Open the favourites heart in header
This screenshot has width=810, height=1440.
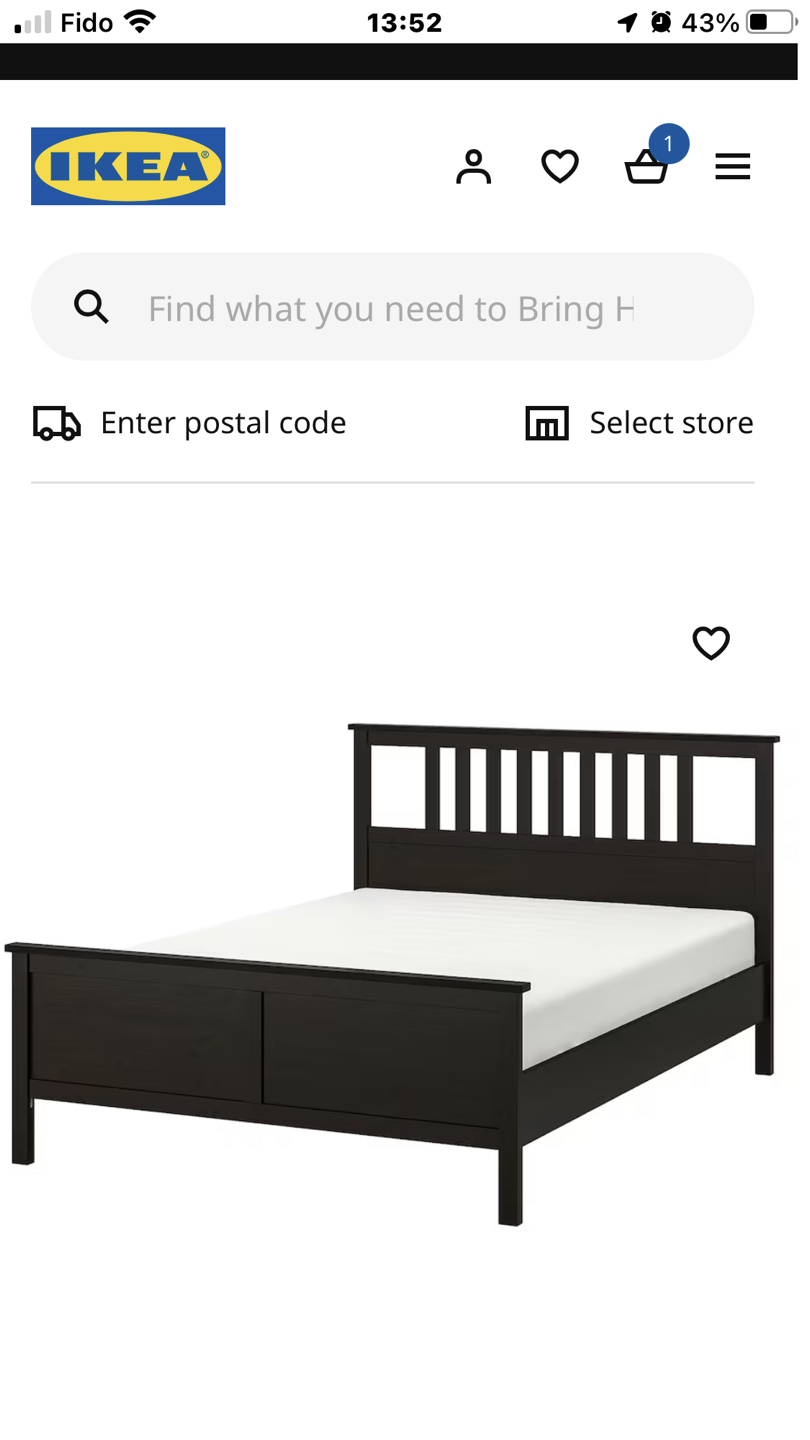560,166
